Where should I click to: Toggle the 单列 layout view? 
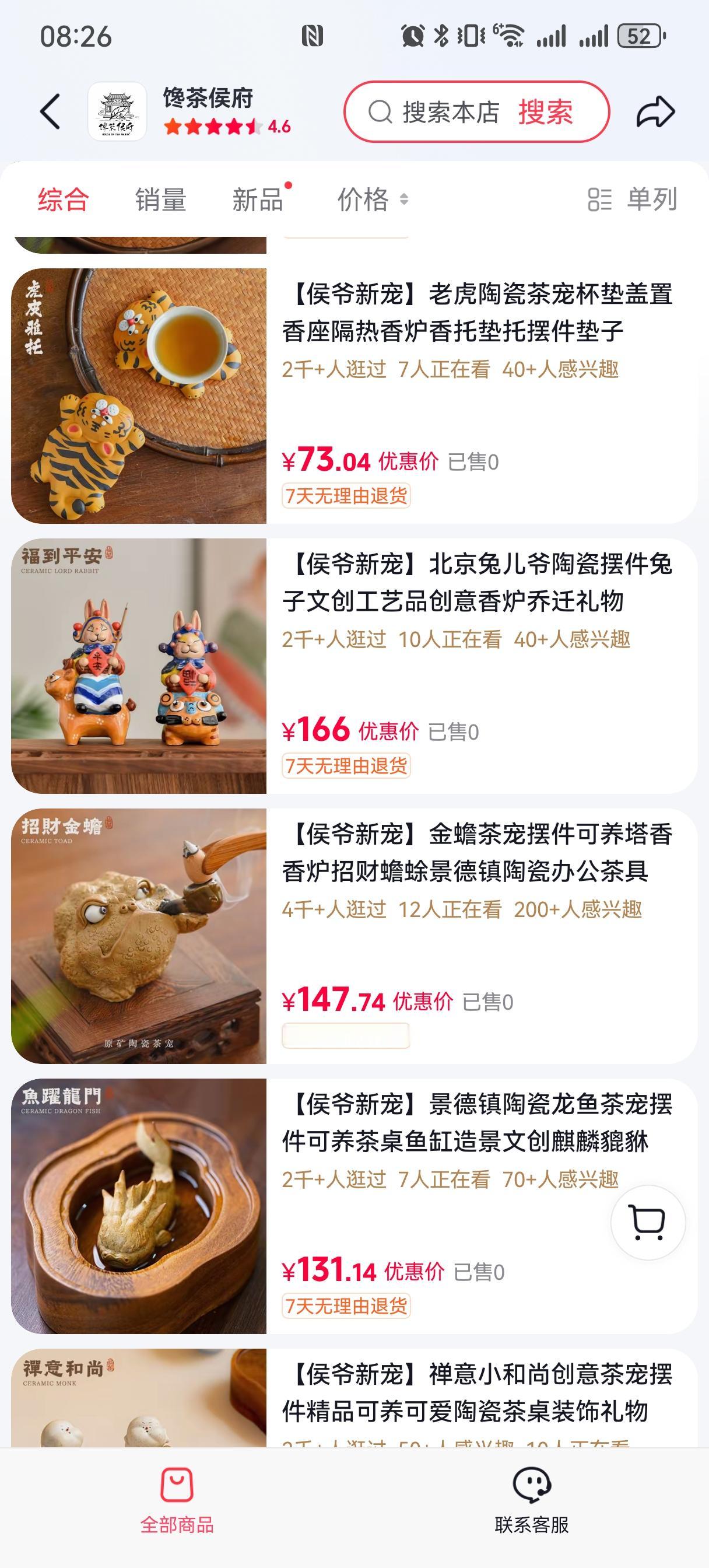(632, 199)
